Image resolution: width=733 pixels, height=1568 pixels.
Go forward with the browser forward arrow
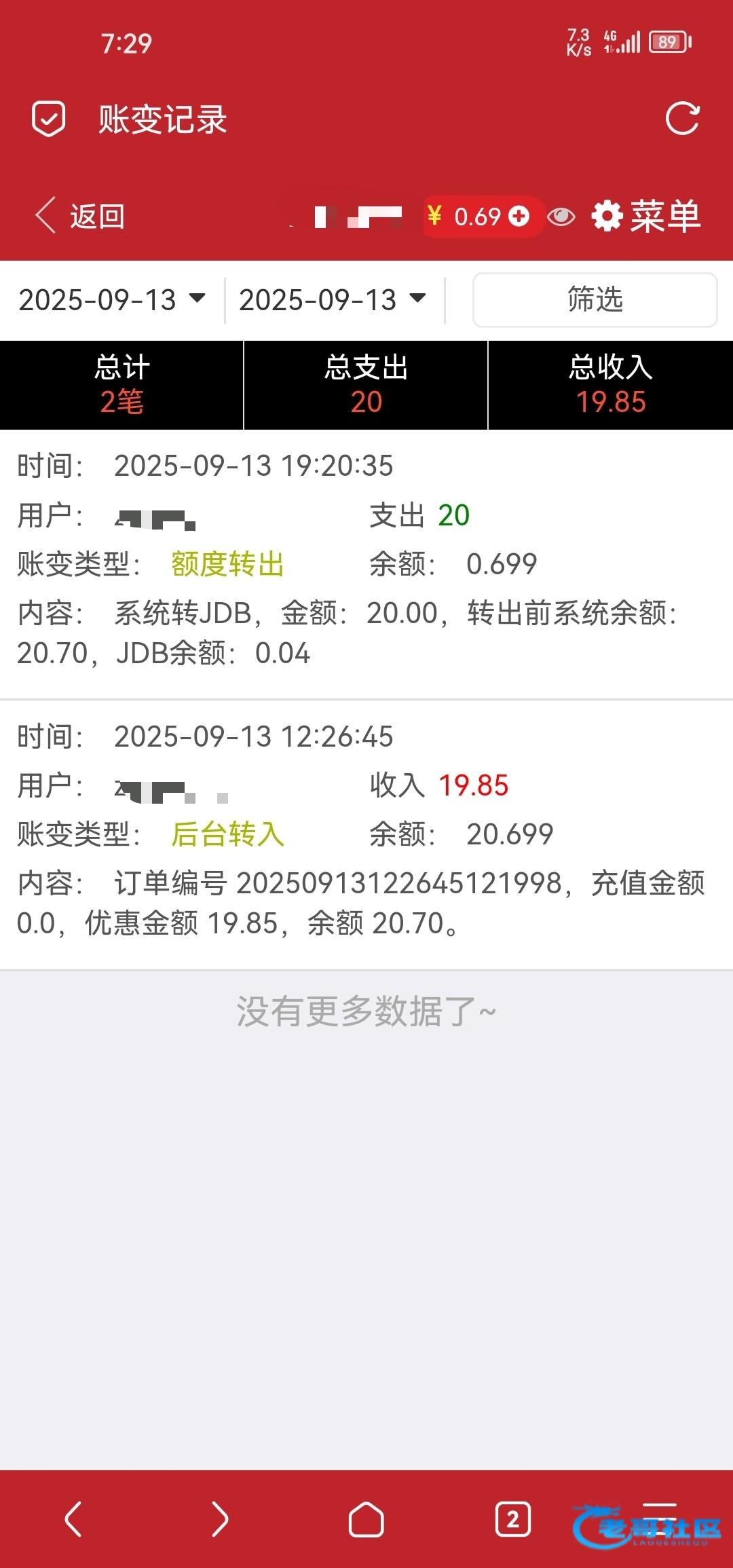(x=220, y=1519)
